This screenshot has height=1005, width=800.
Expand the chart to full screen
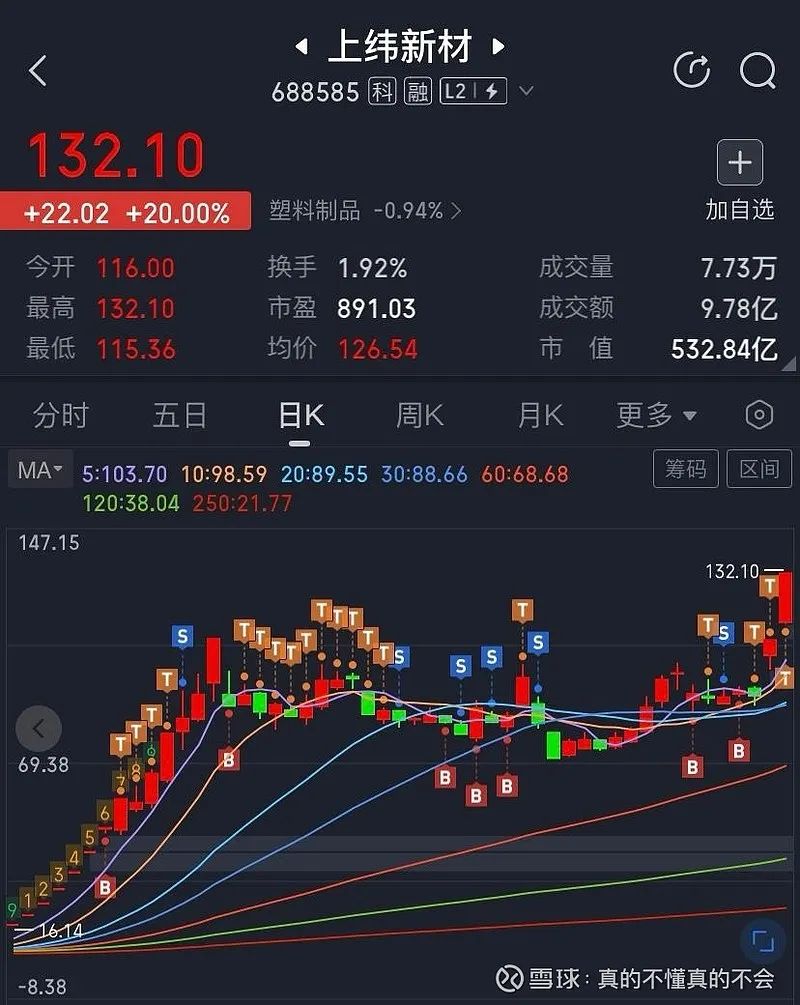[762, 941]
